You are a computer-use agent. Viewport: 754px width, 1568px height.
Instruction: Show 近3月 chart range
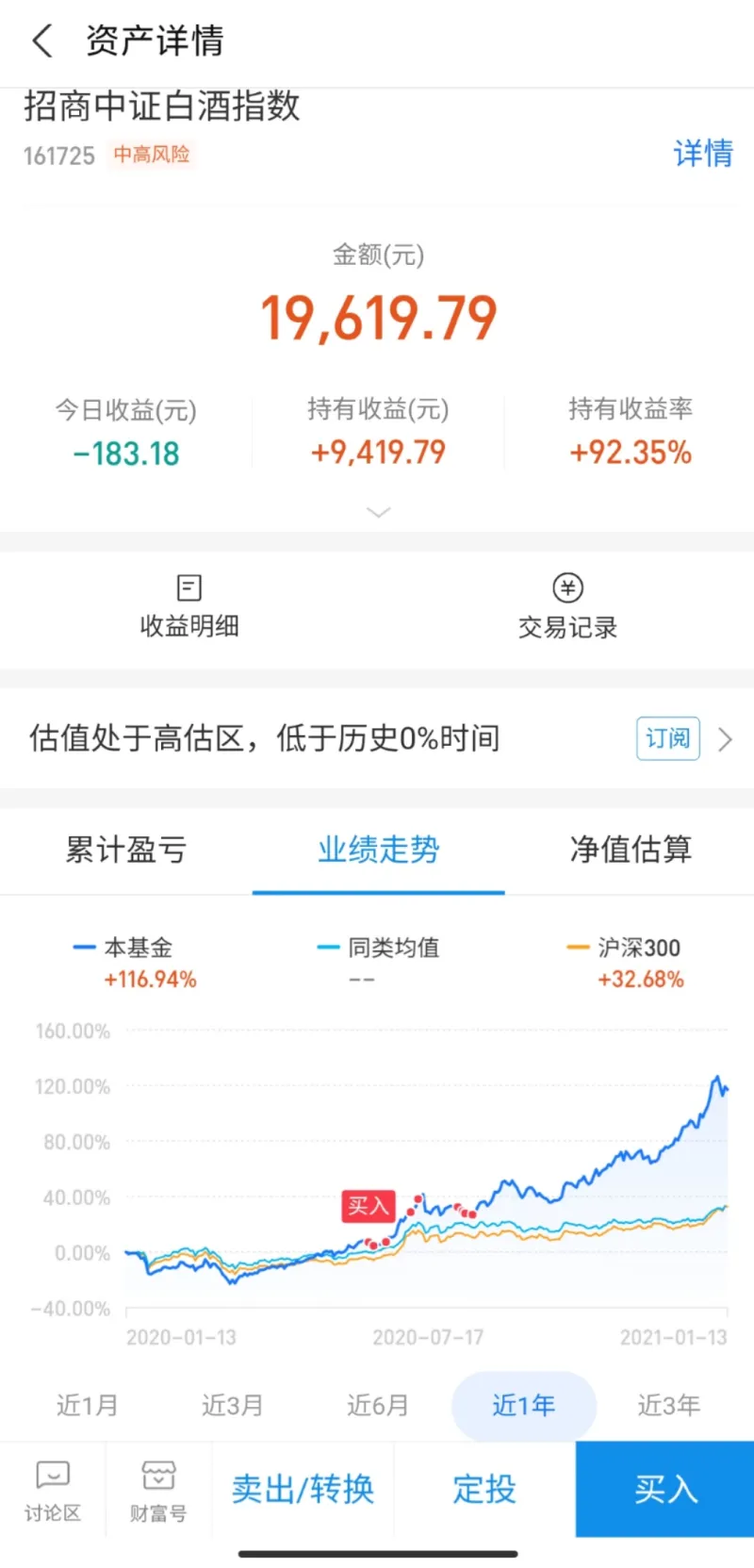233,1405
